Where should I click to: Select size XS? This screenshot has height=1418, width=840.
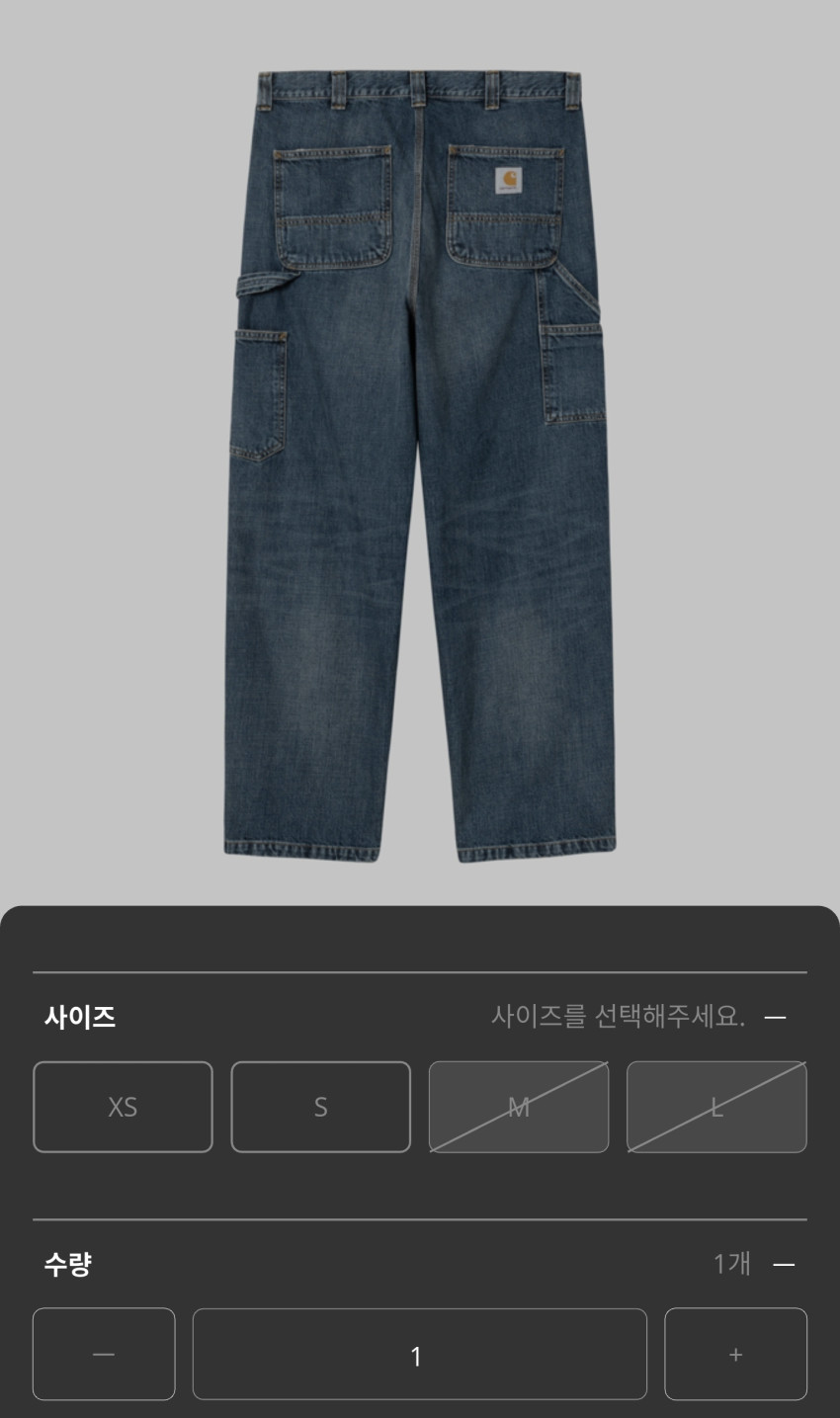[123, 1107]
